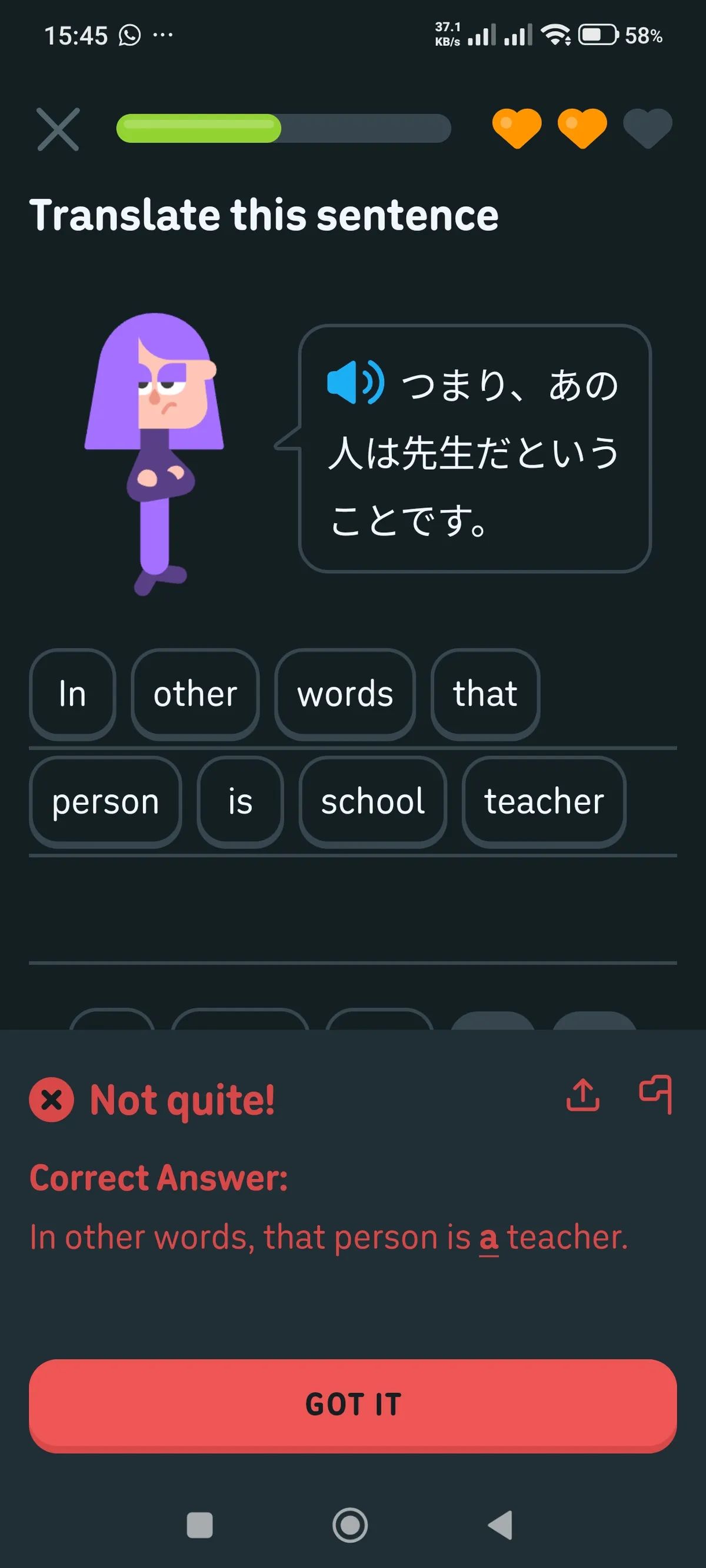Report this question with the flag icon
706x1568 pixels.
click(x=656, y=1095)
